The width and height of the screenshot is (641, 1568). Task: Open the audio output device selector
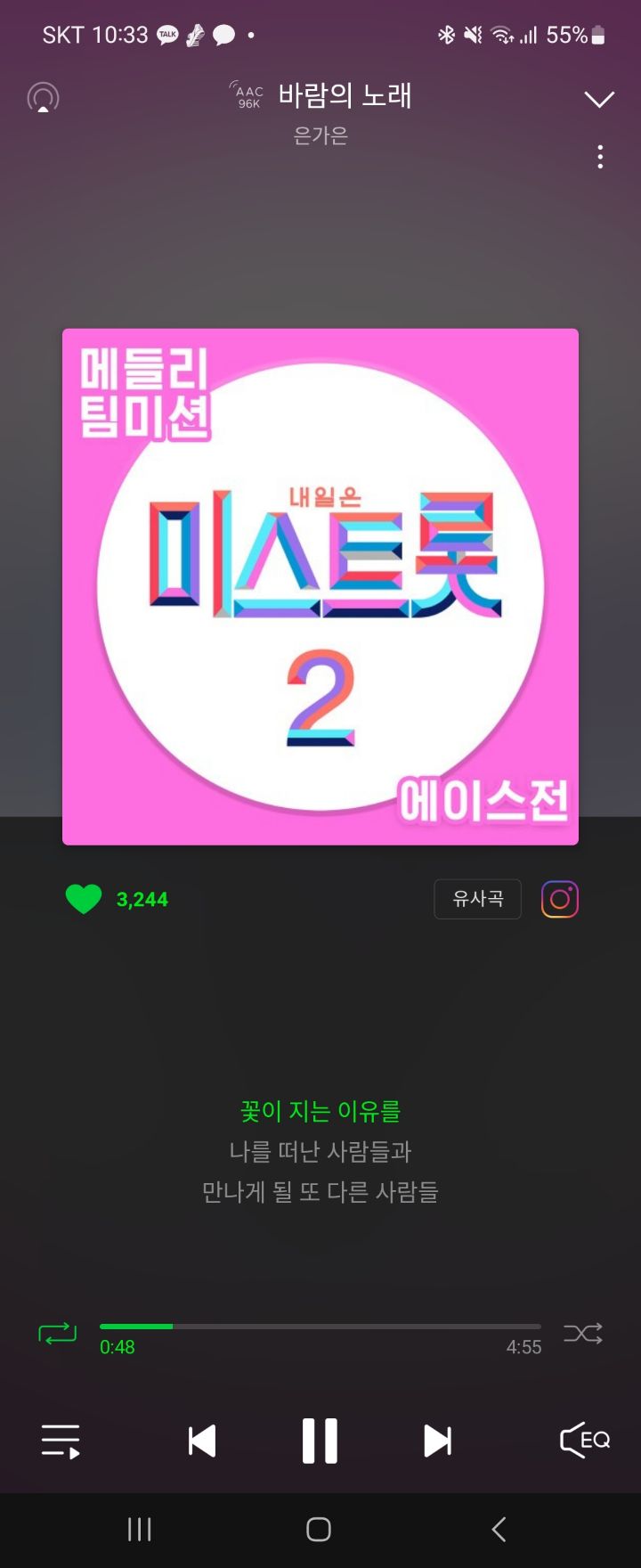43,97
